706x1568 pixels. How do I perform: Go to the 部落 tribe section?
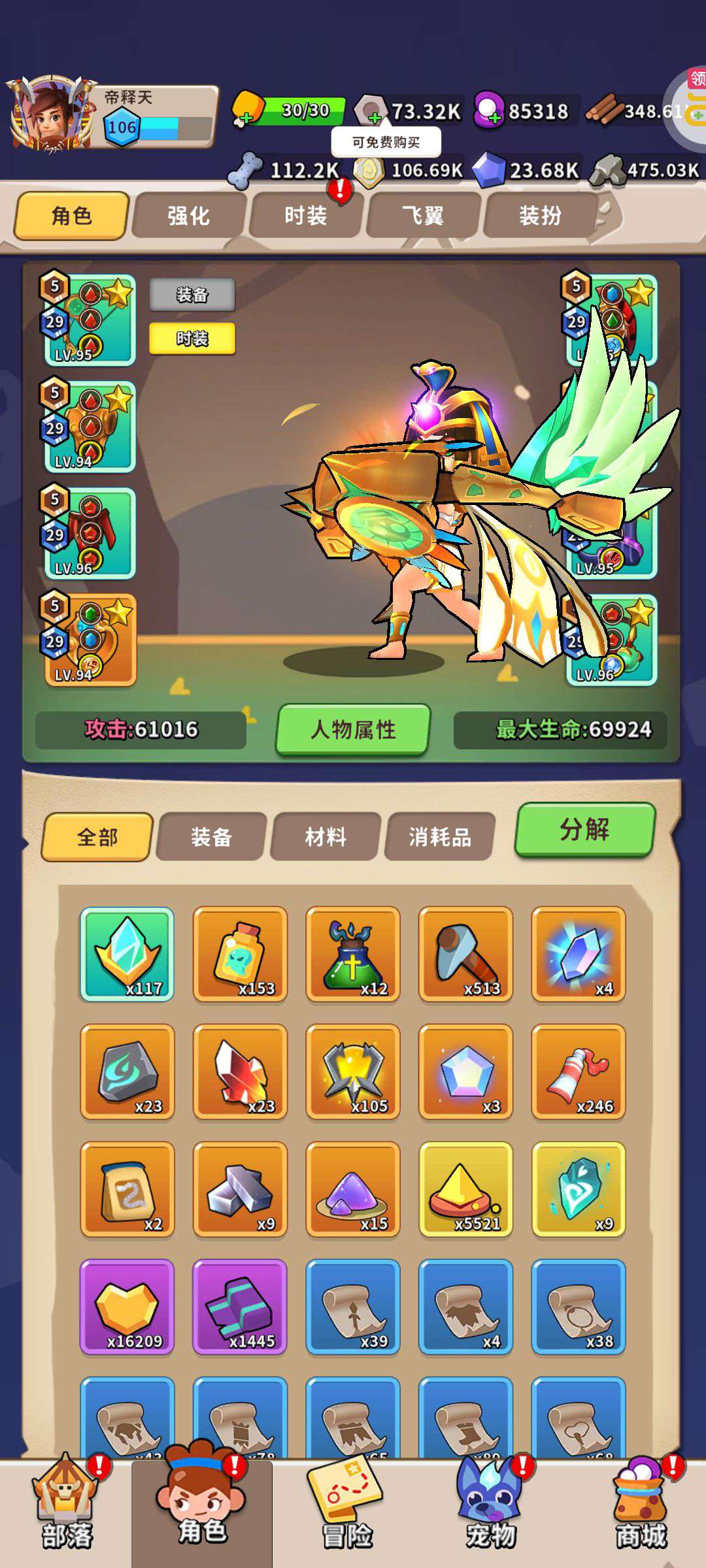coord(67,1514)
